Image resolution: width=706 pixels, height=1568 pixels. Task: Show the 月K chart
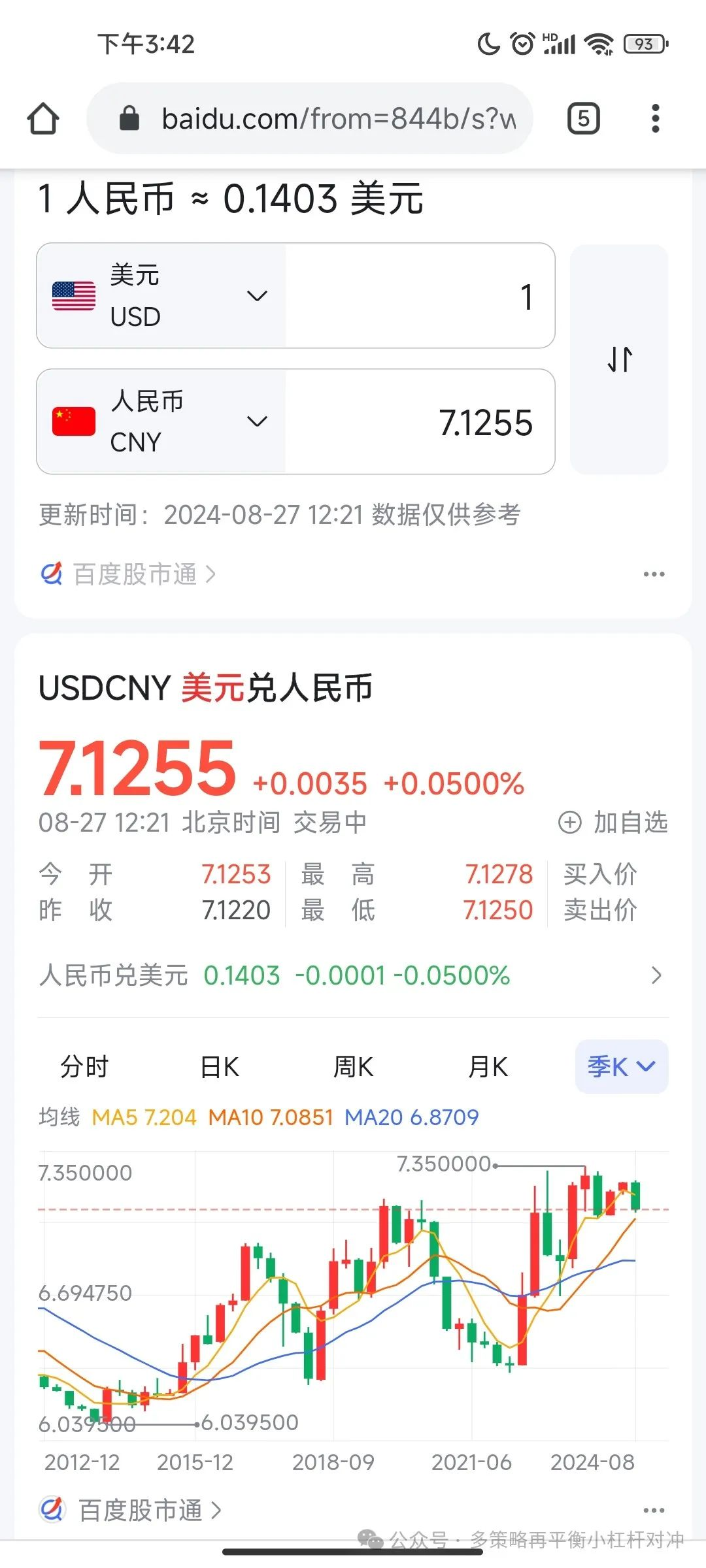tap(488, 1067)
